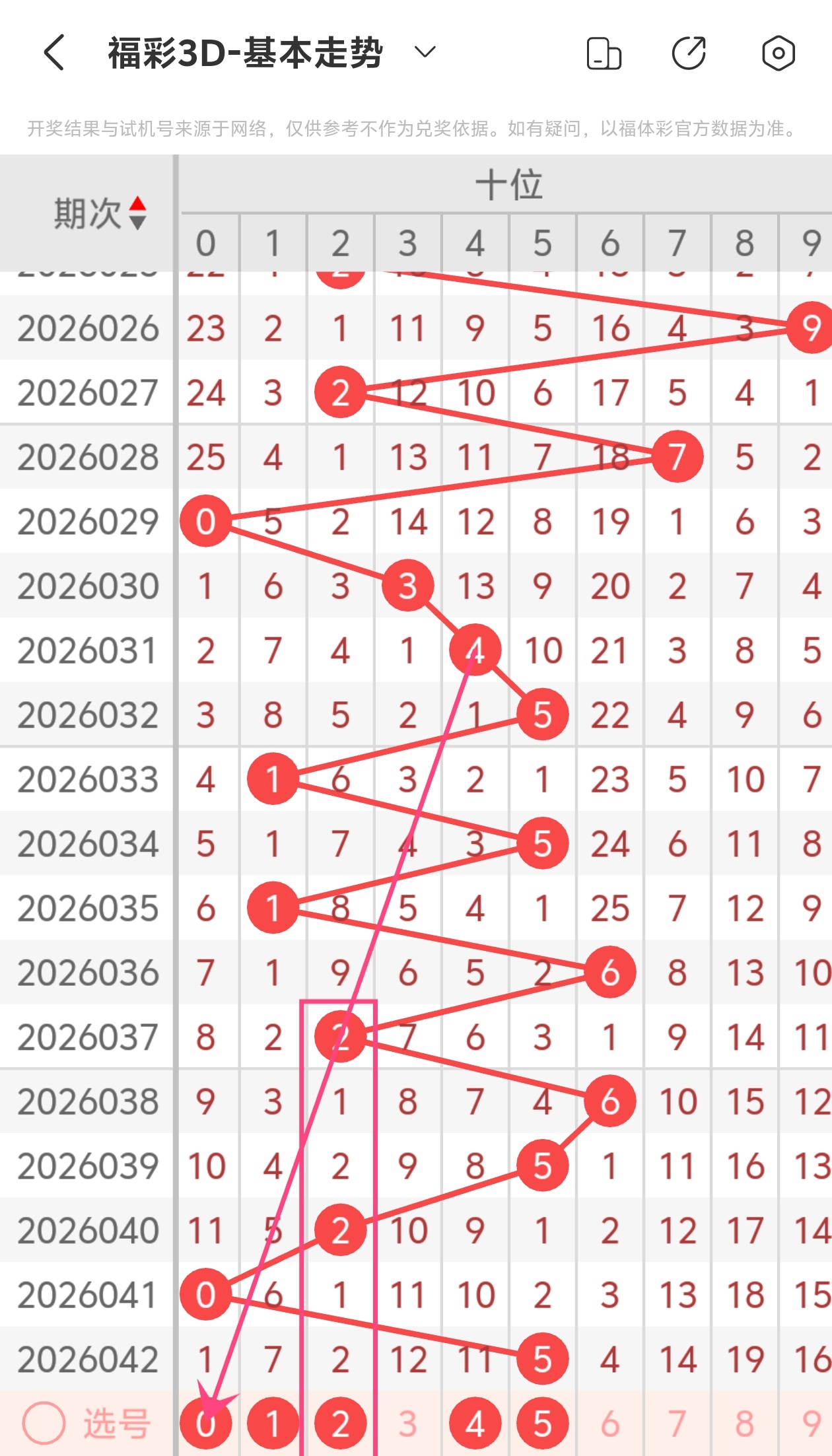
Task: Share this trend chart
Action: click(689, 53)
